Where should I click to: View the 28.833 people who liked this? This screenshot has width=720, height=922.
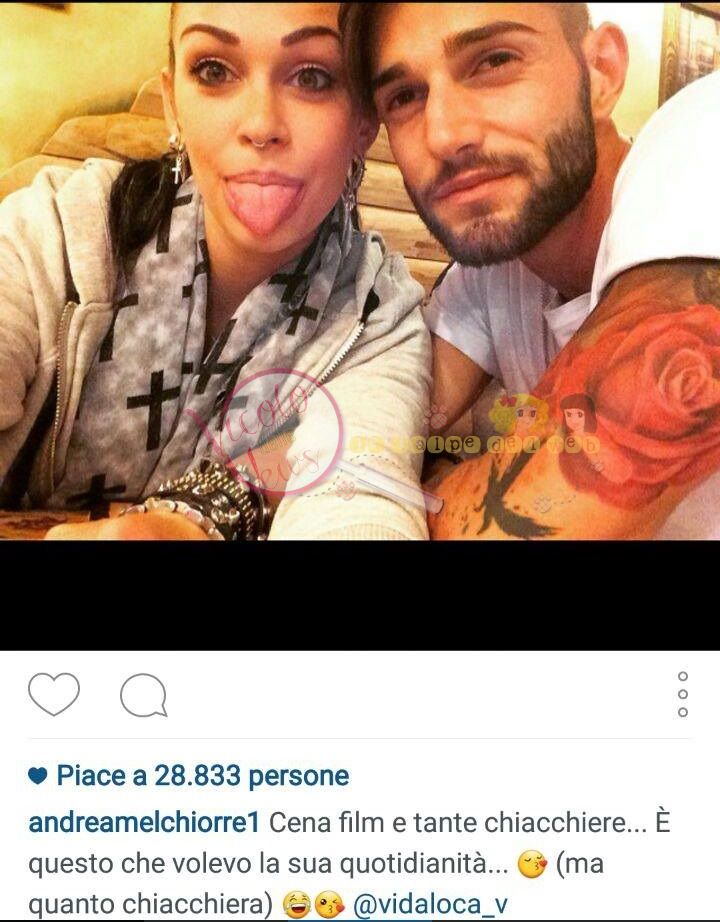click(202, 775)
